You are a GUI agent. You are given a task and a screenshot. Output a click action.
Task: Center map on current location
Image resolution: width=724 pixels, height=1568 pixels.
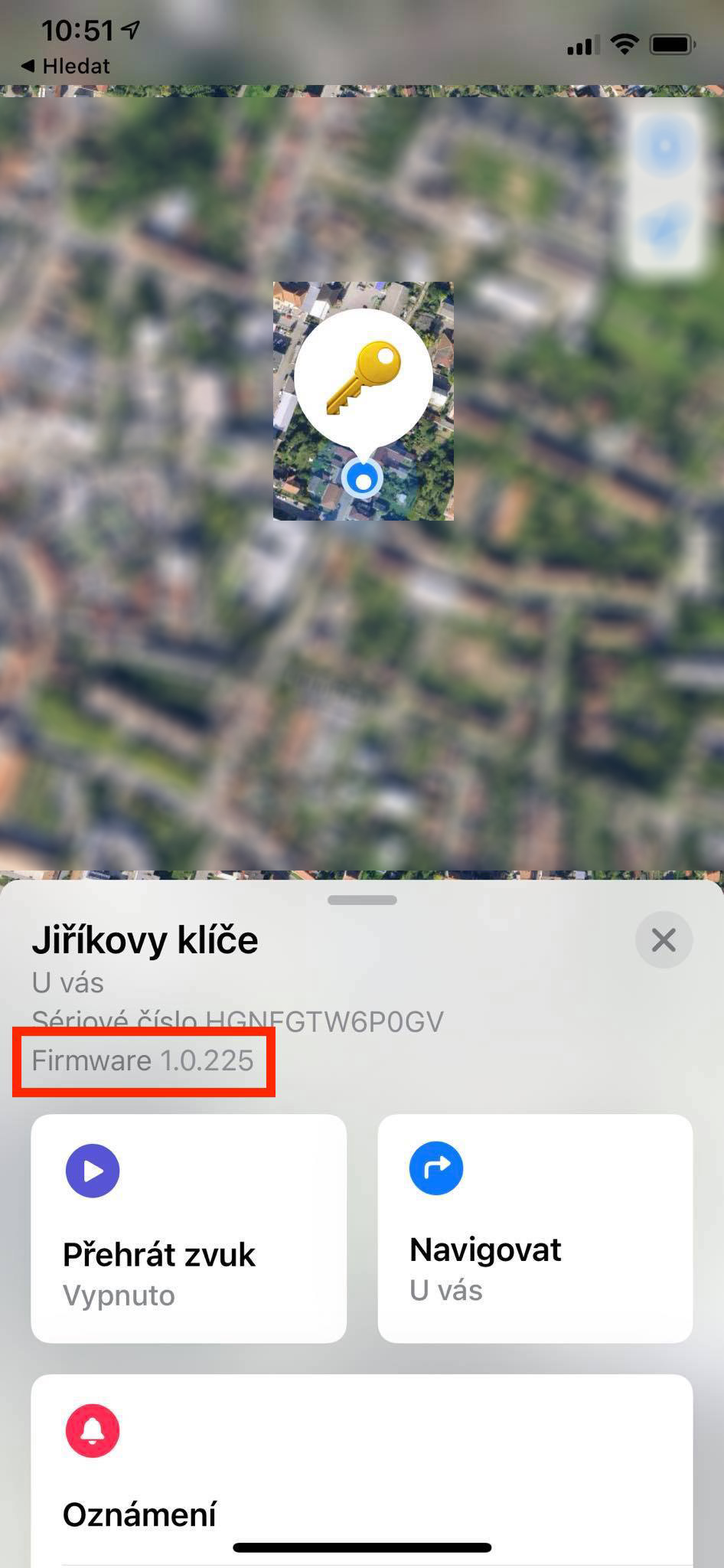664,228
